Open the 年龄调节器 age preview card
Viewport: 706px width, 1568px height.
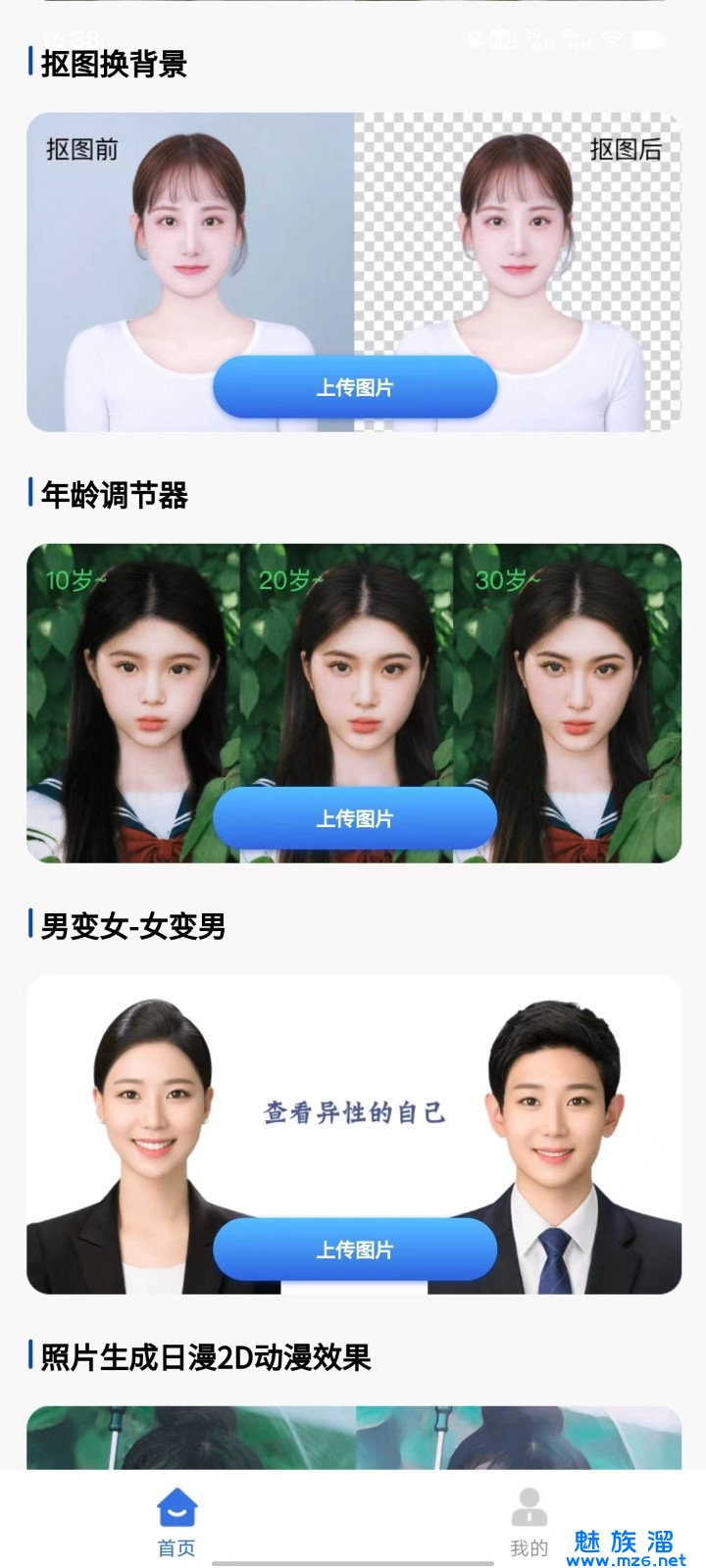[x=353, y=703]
